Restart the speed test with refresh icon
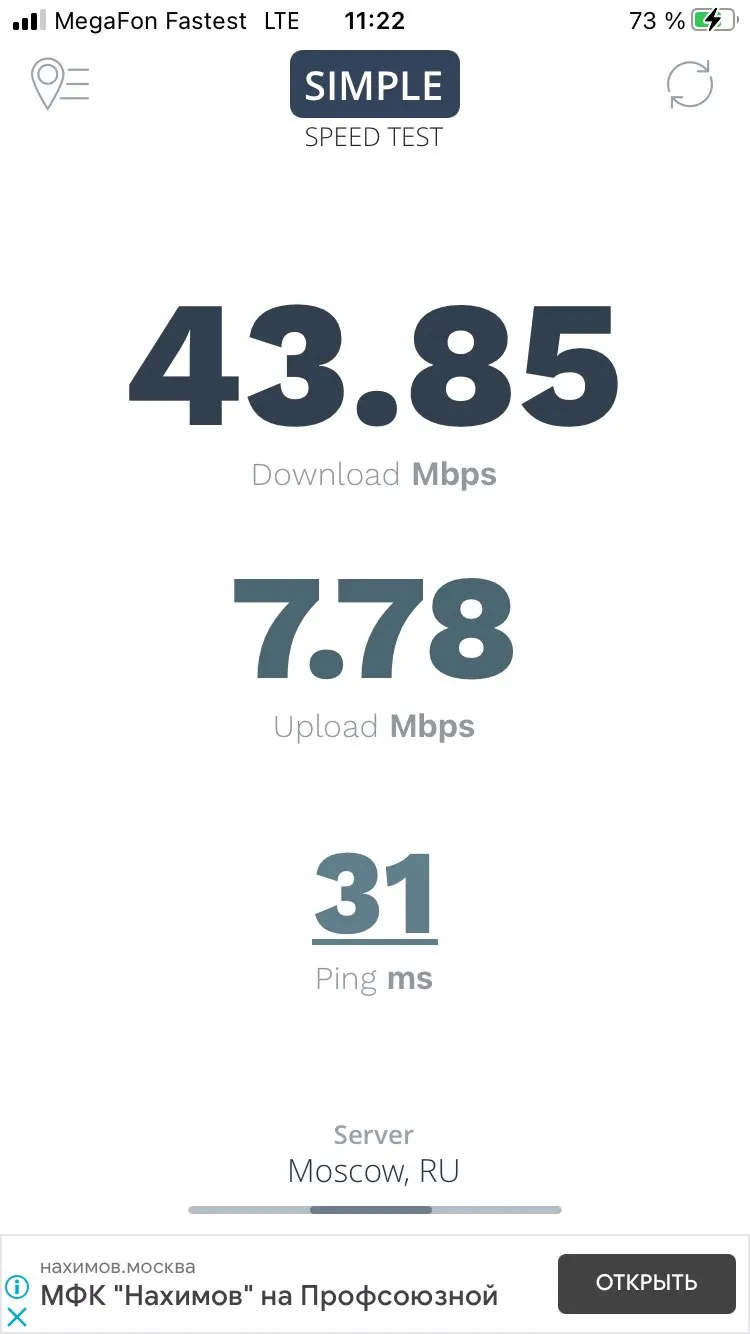750x1334 pixels. click(x=689, y=85)
